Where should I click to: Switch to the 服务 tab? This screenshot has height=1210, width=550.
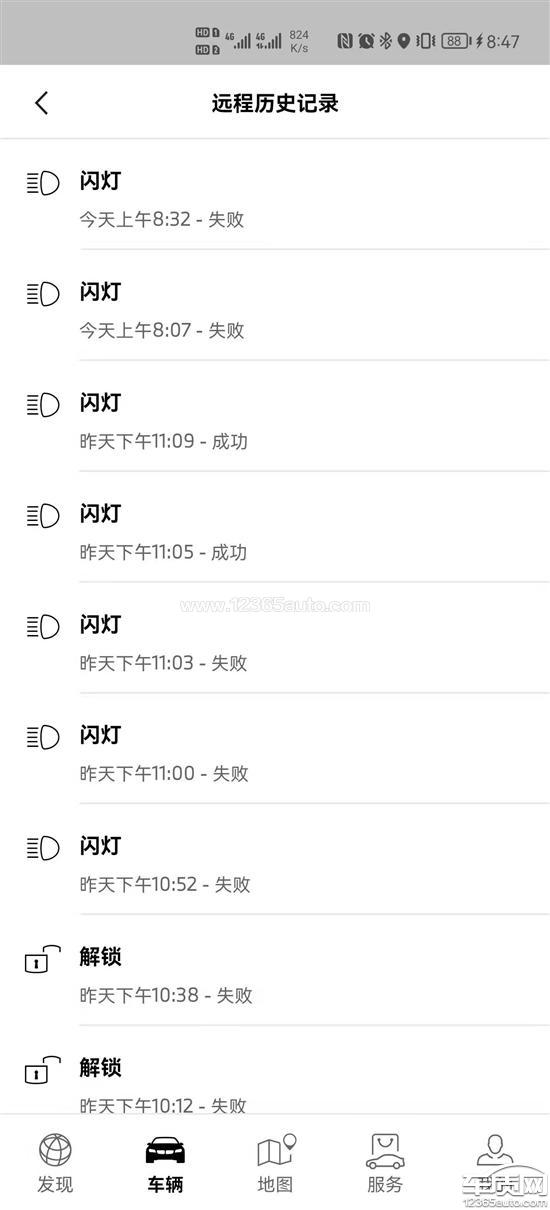385,1164
